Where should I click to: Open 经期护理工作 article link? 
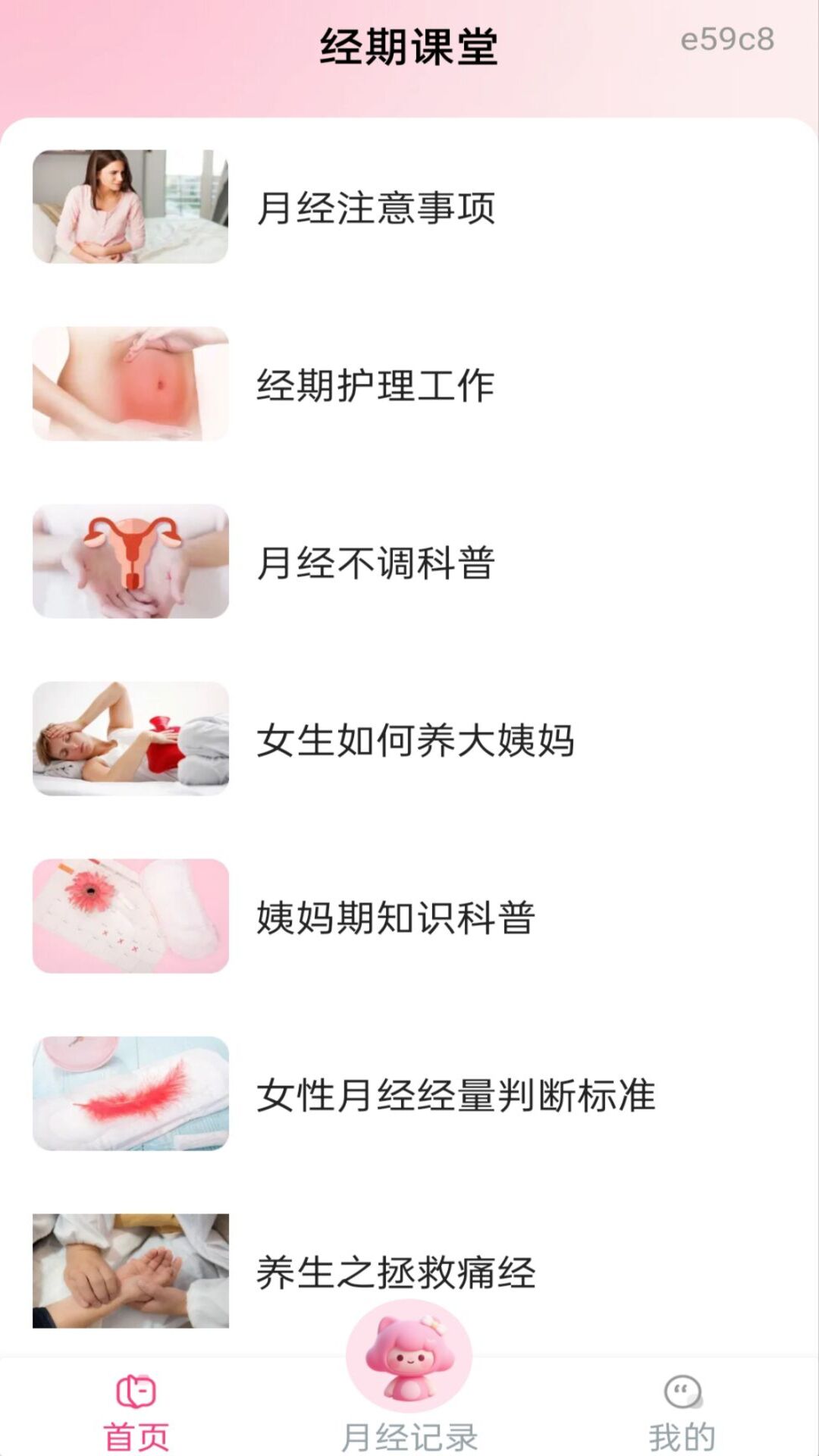(375, 387)
